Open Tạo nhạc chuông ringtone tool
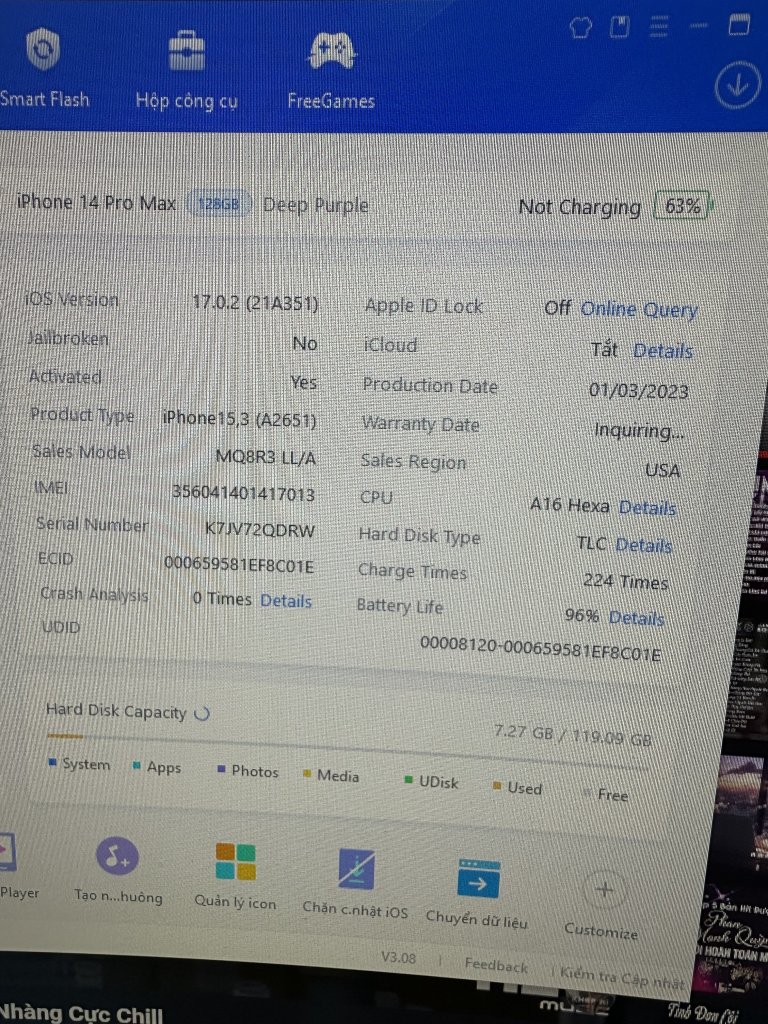The width and height of the screenshot is (768, 1024). [118, 870]
